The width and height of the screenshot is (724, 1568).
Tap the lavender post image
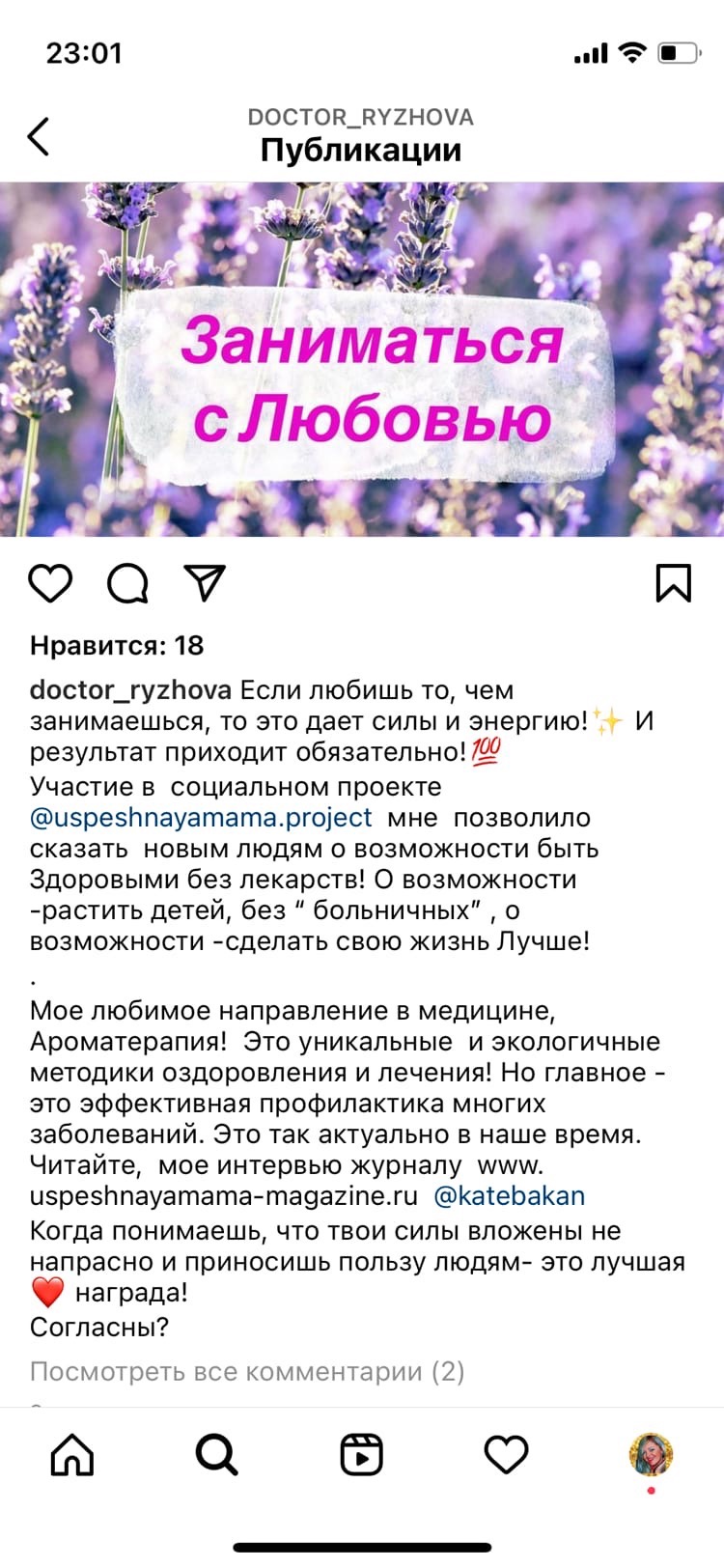click(x=362, y=359)
